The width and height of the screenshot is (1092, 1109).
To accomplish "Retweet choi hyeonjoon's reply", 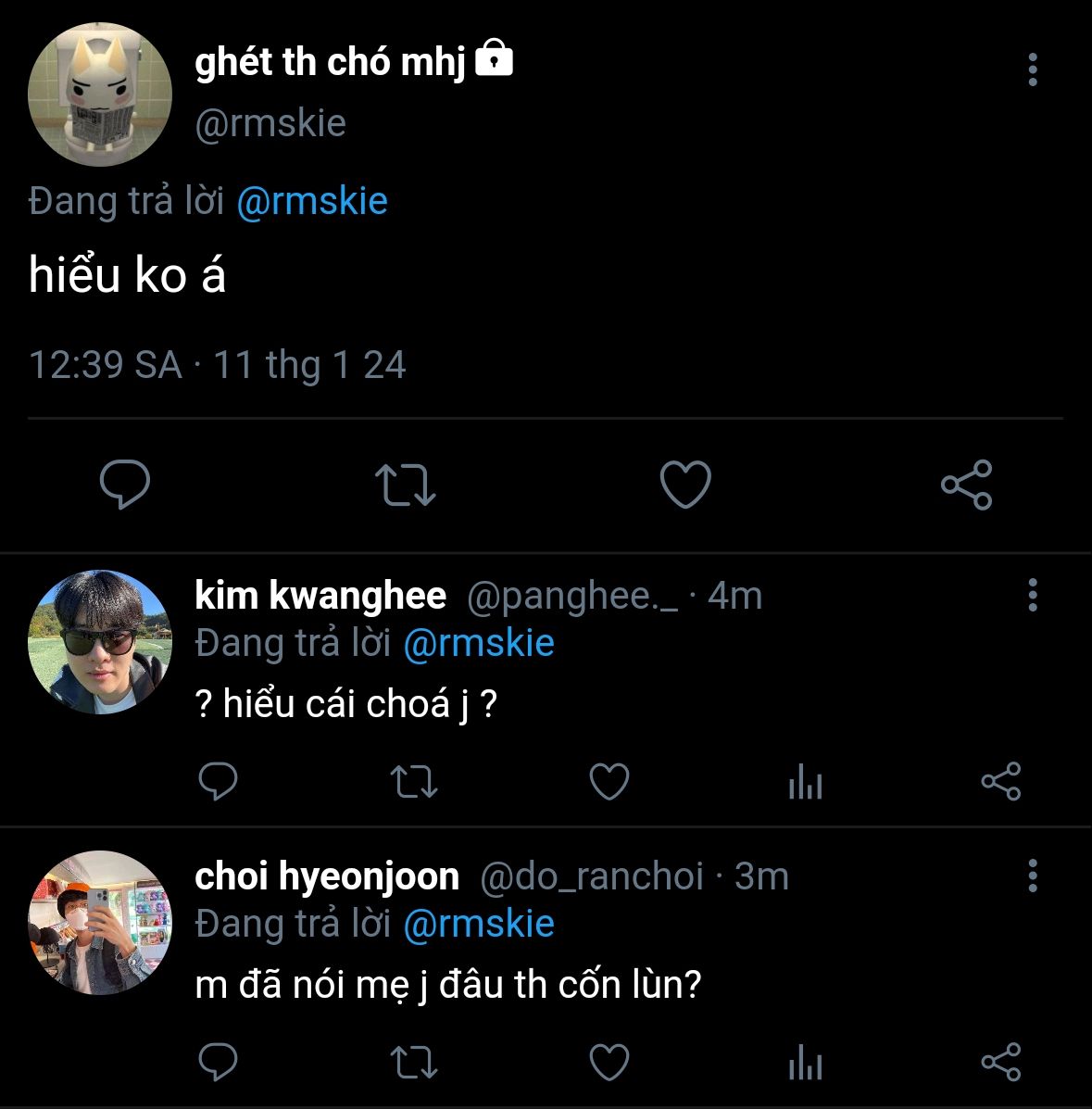I will tap(414, 1063).
